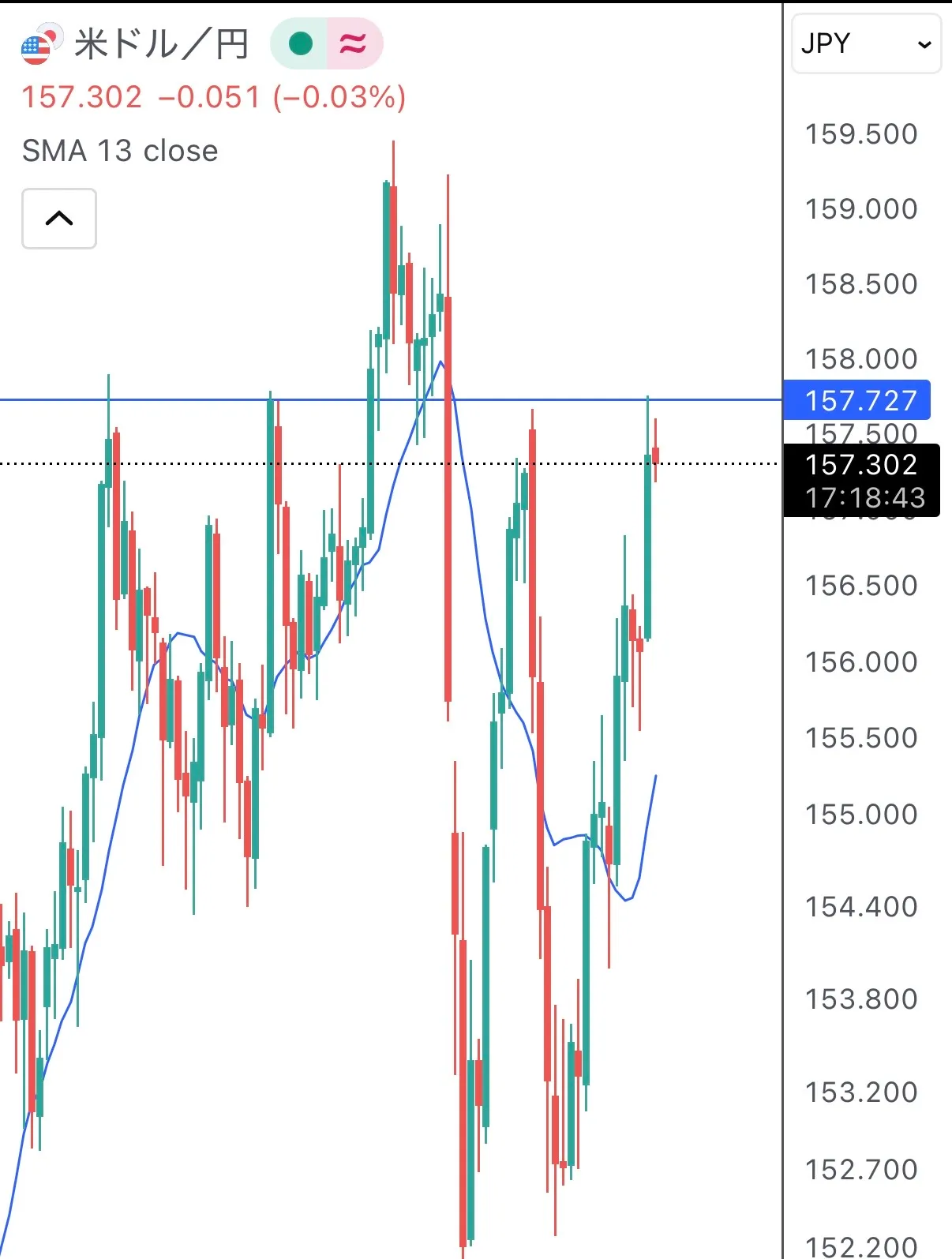
Task: Tap the 米ドル/円 symbol title
Action: click(161, 44)
